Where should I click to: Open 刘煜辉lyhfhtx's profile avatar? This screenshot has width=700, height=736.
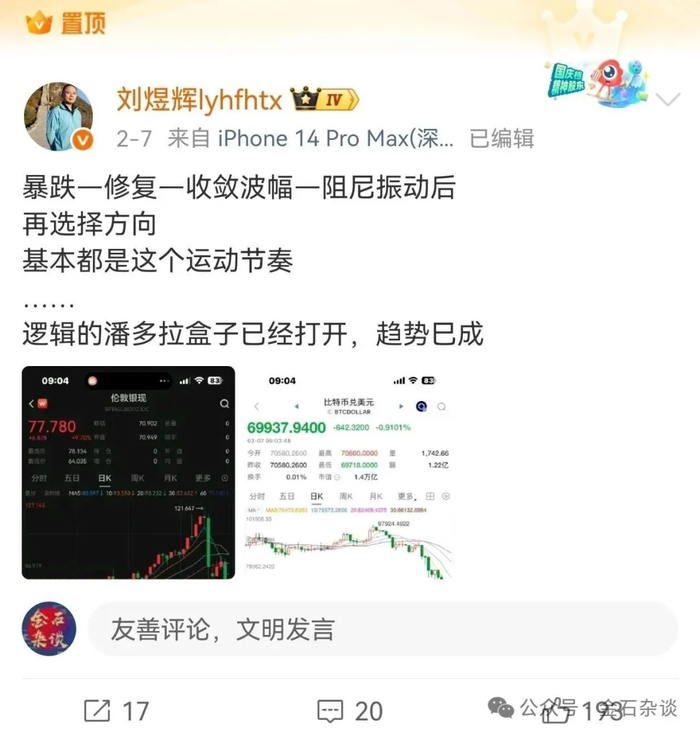pyautogui.click(x=58, y=117)
